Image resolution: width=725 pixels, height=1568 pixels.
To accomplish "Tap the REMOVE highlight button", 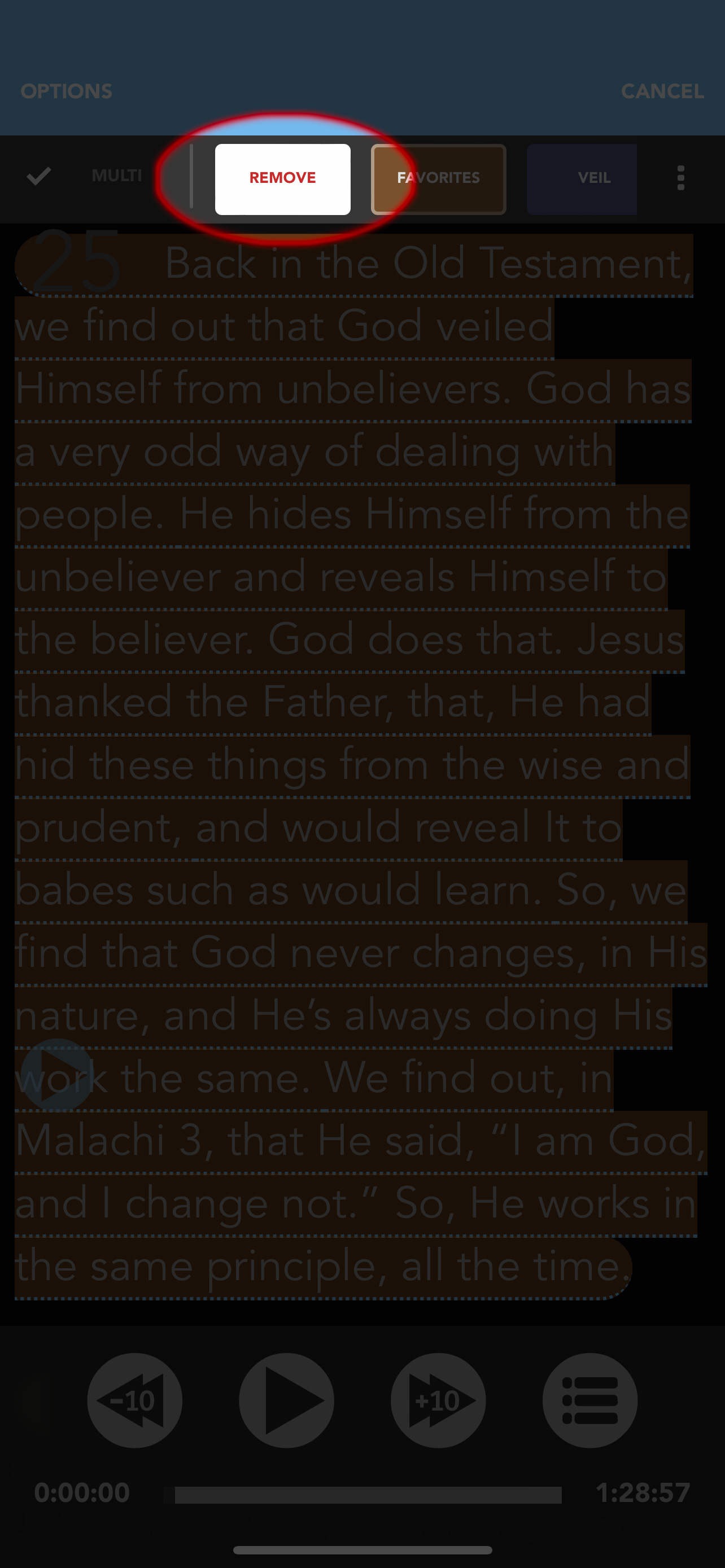I will point(282,179).
